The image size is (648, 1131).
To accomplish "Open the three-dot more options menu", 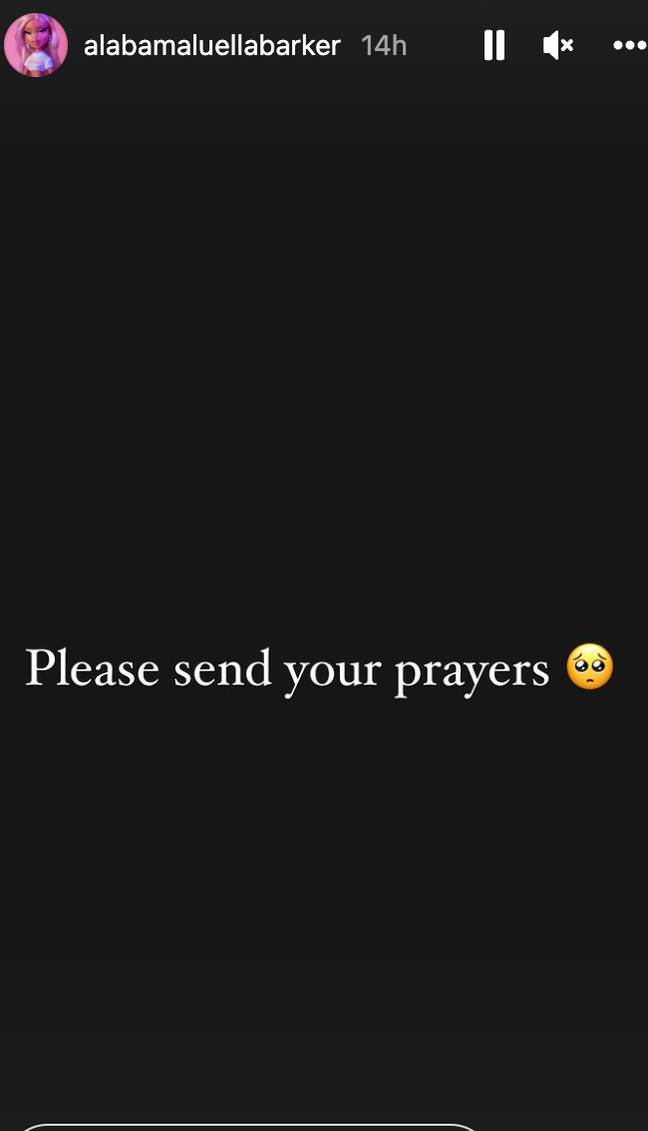I will pos(629,45).
